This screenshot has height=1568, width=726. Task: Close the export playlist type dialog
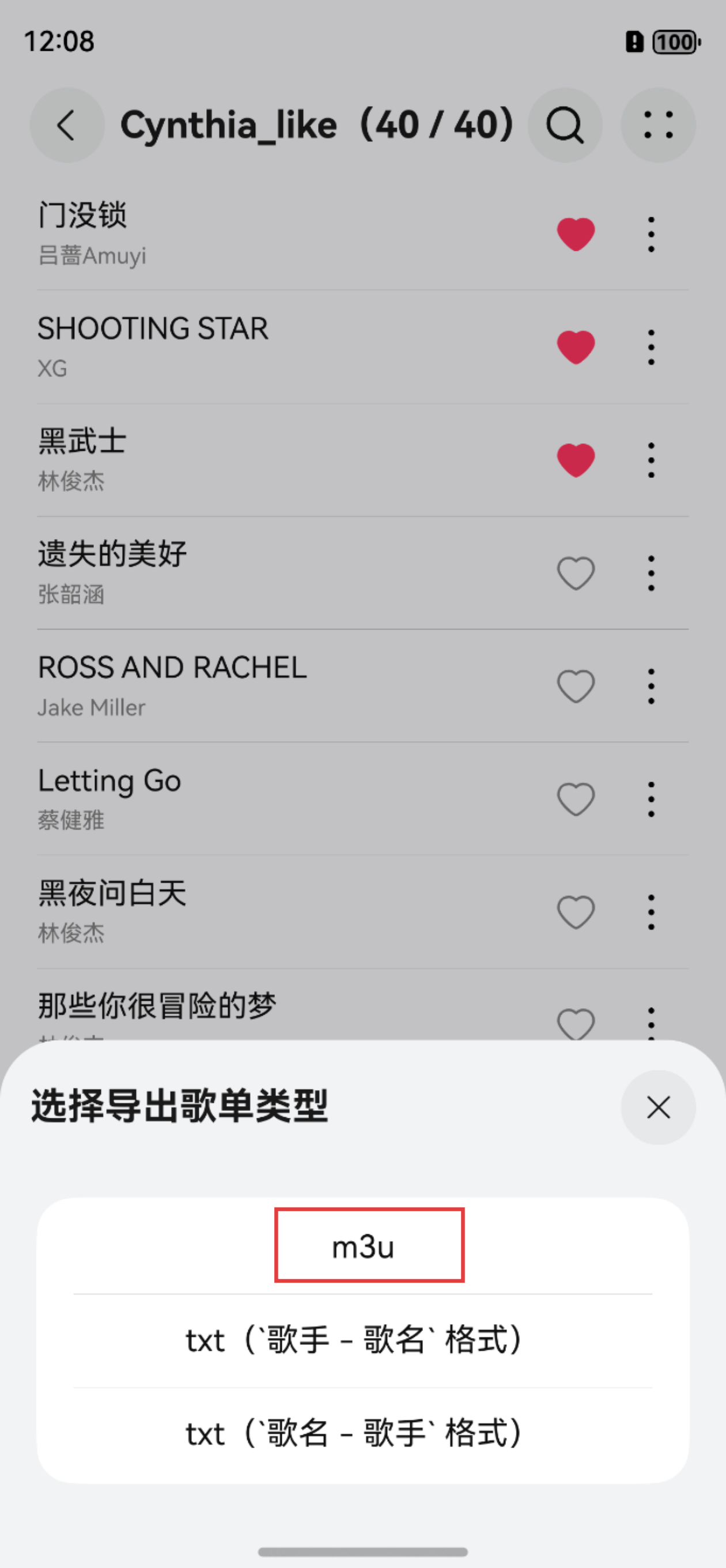click(658, 1107)
